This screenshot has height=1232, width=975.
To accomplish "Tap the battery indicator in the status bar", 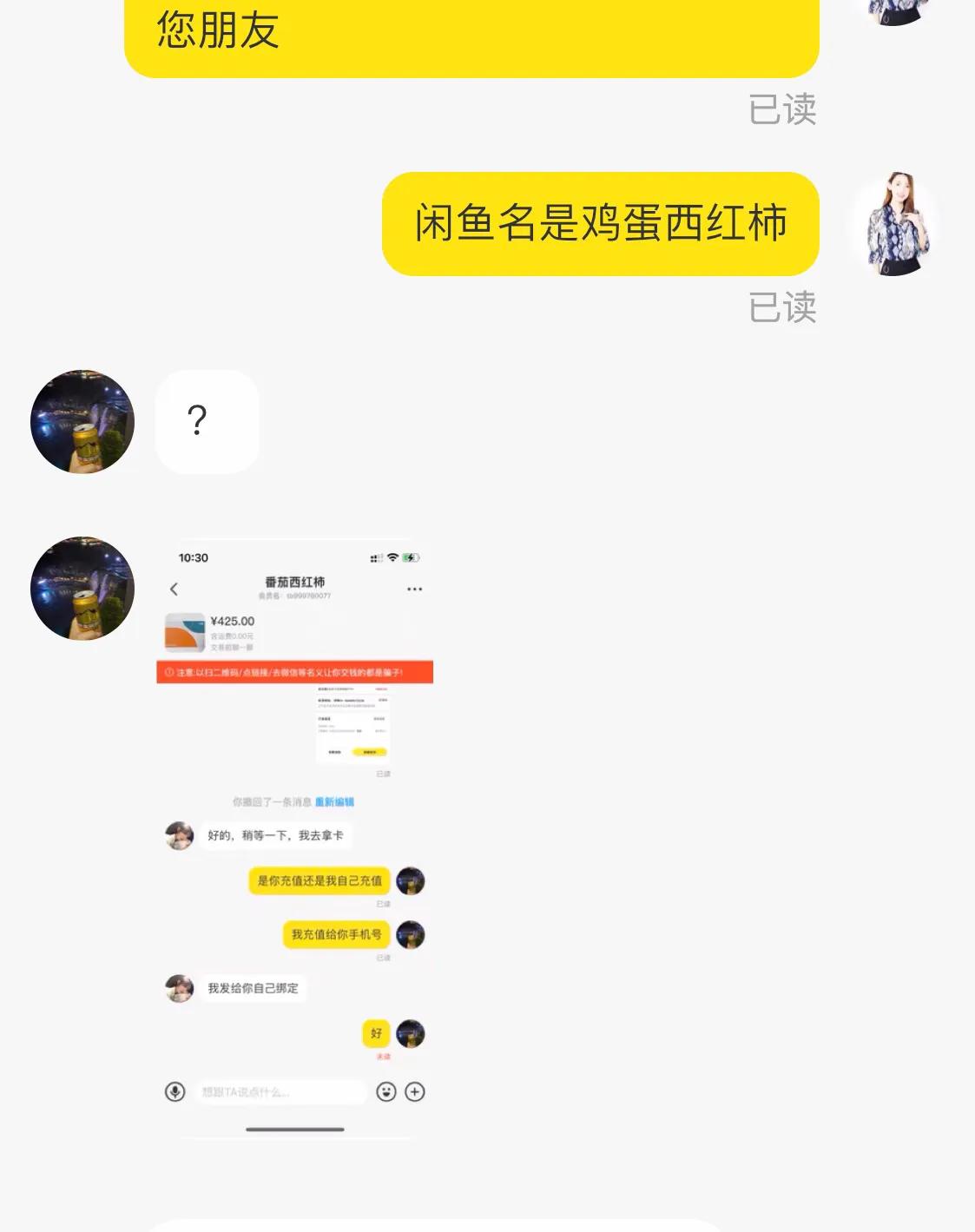I will (409, 557).
